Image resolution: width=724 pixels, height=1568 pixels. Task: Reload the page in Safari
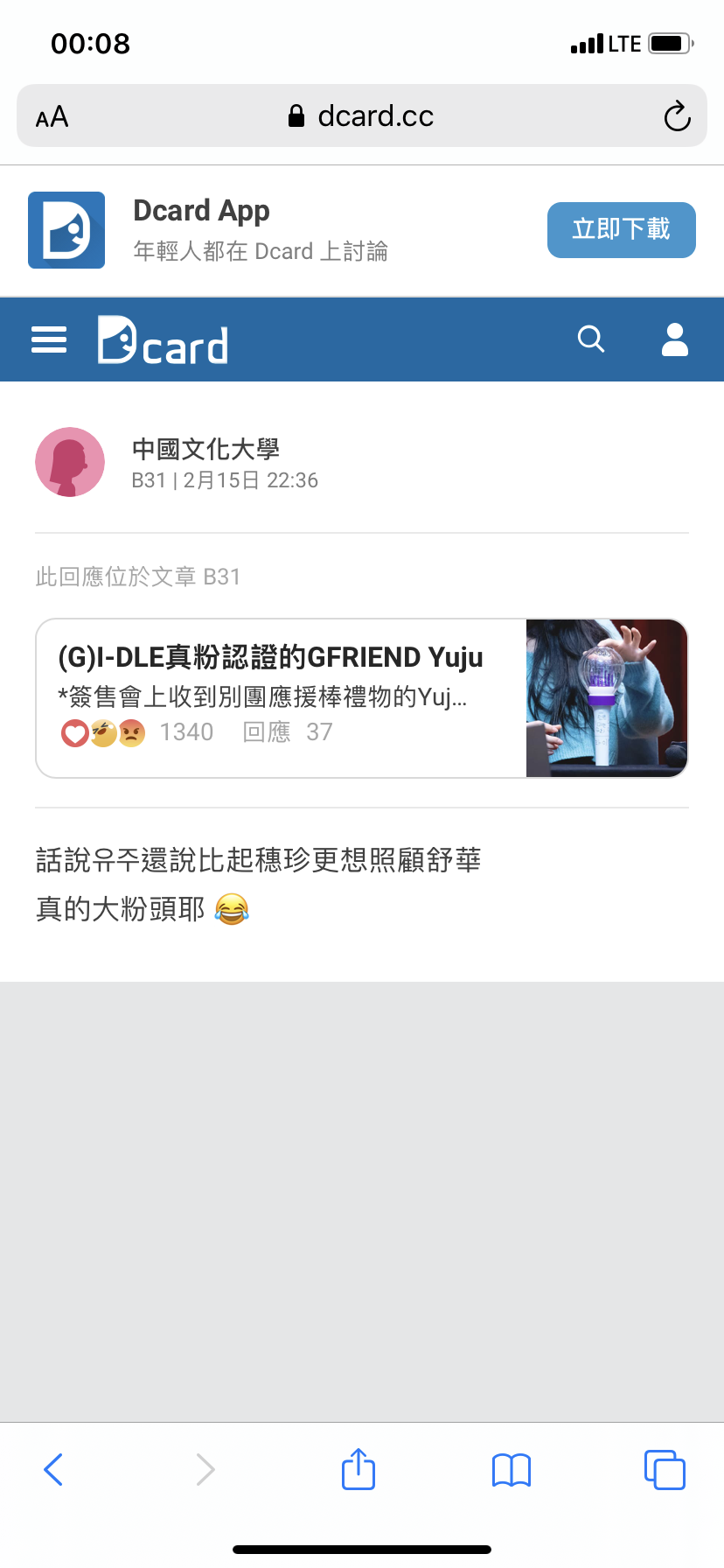pyautogui.click(x=677, y=116)
